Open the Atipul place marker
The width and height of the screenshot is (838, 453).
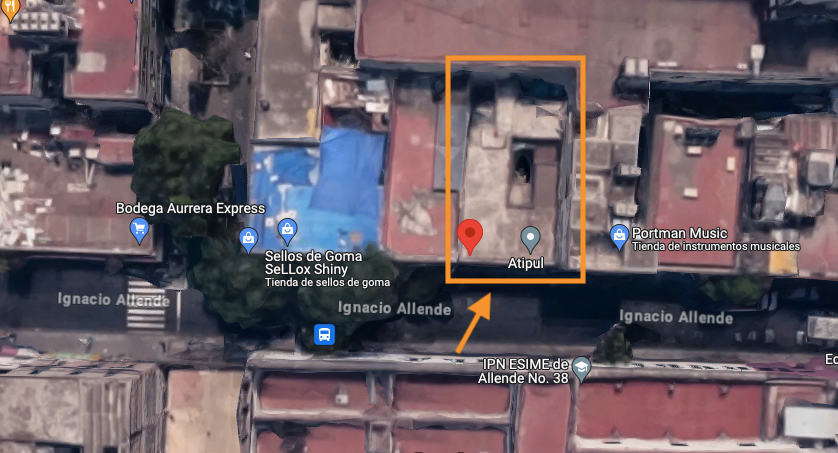pyautogui.click(x=530, y=239)
